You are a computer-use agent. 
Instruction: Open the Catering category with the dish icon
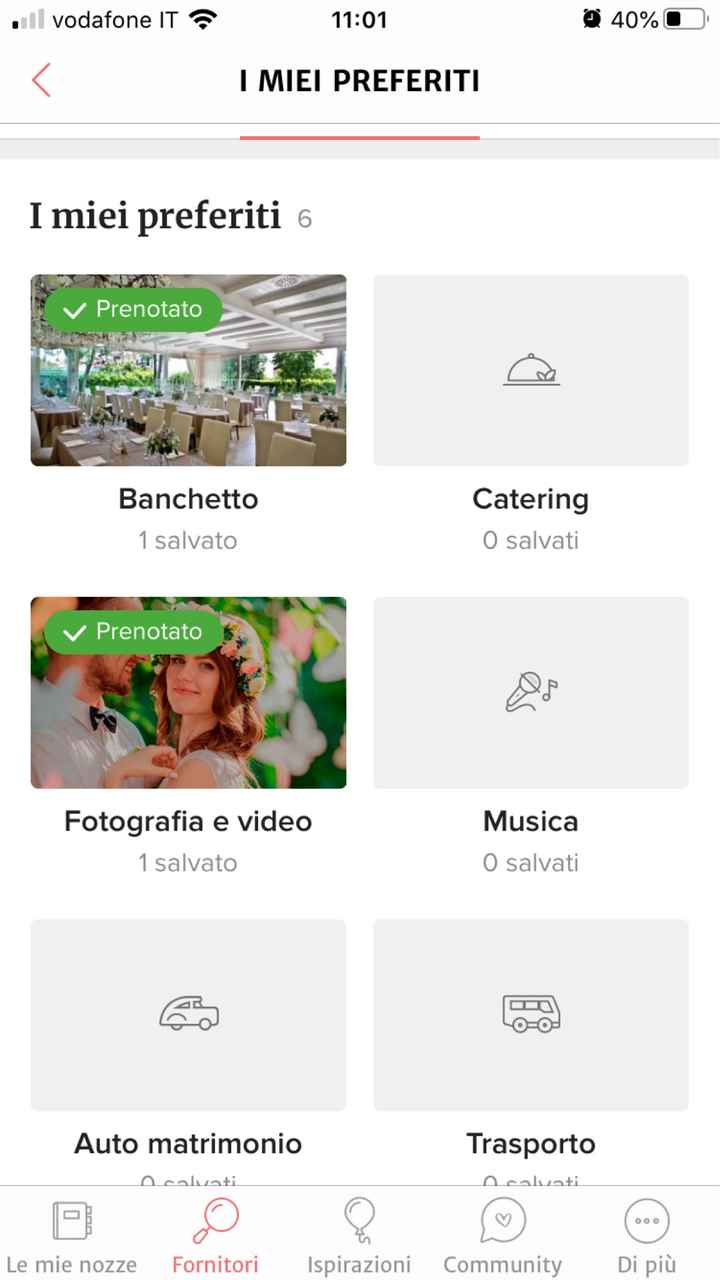(x=530, y=370)
